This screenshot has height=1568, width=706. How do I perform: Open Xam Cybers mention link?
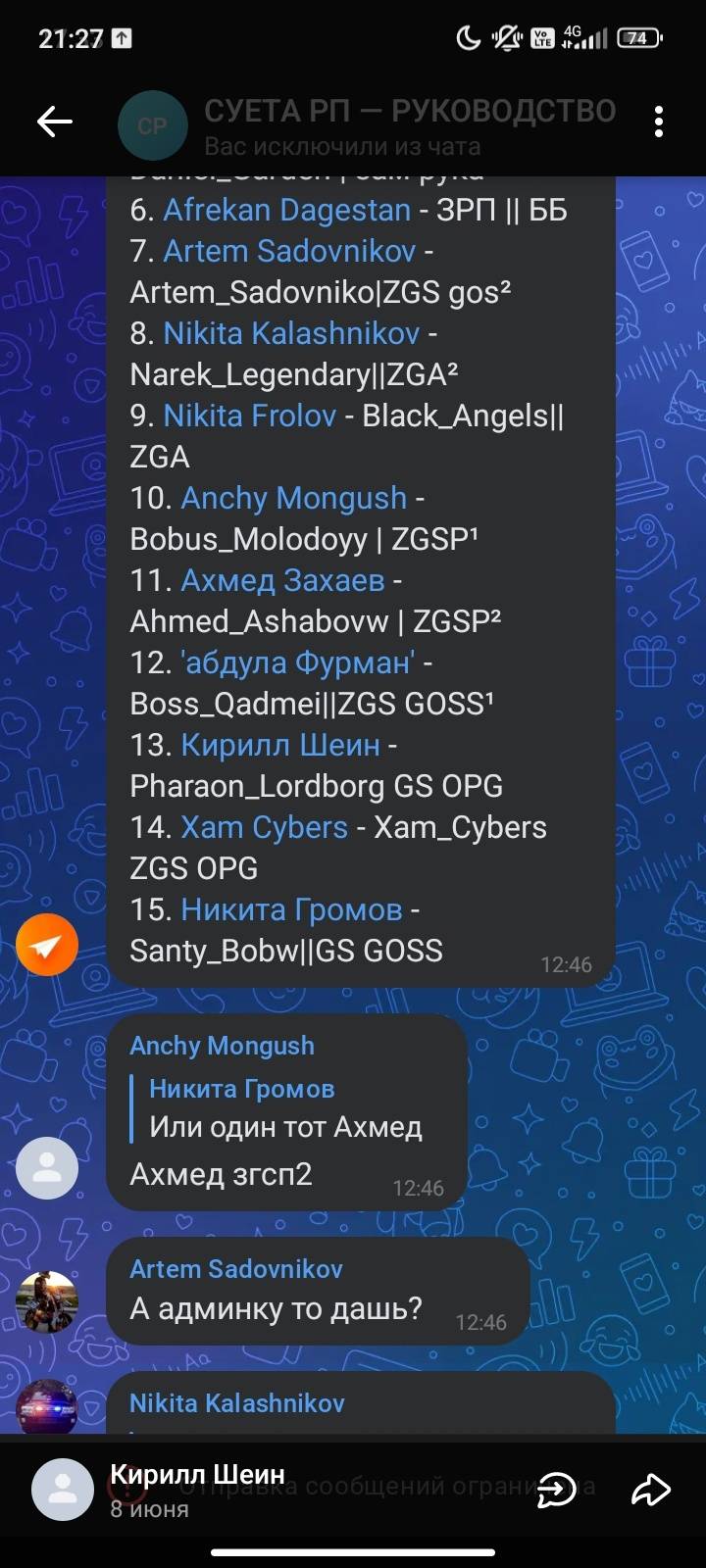tap(264, 827)
